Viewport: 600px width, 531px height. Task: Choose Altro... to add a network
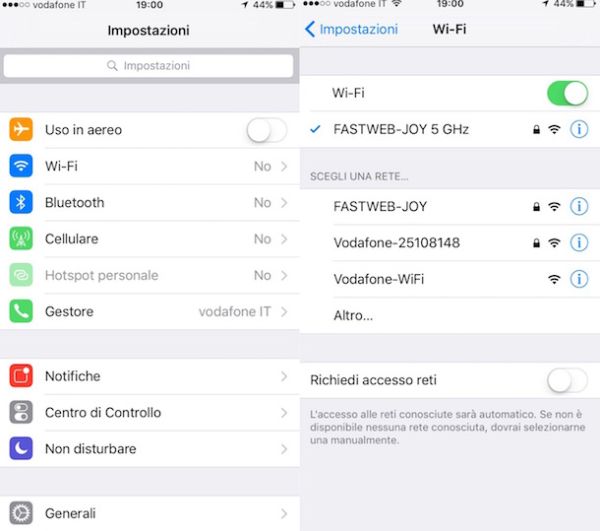(353, 315)
